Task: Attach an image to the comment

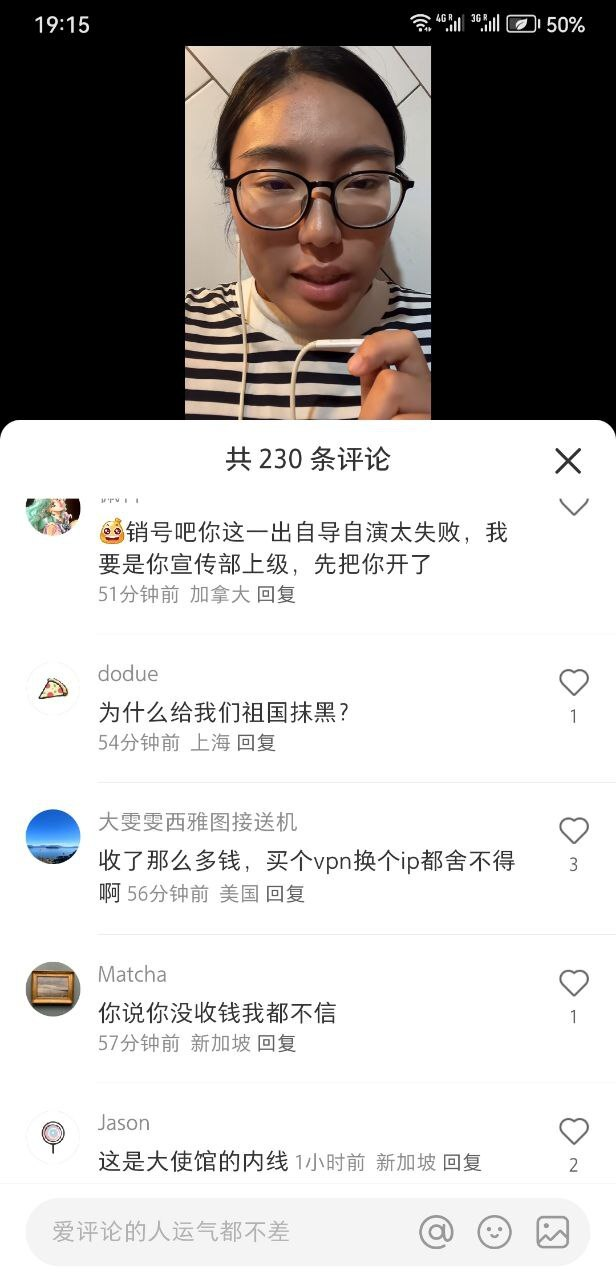Action: pos(552,1232)
